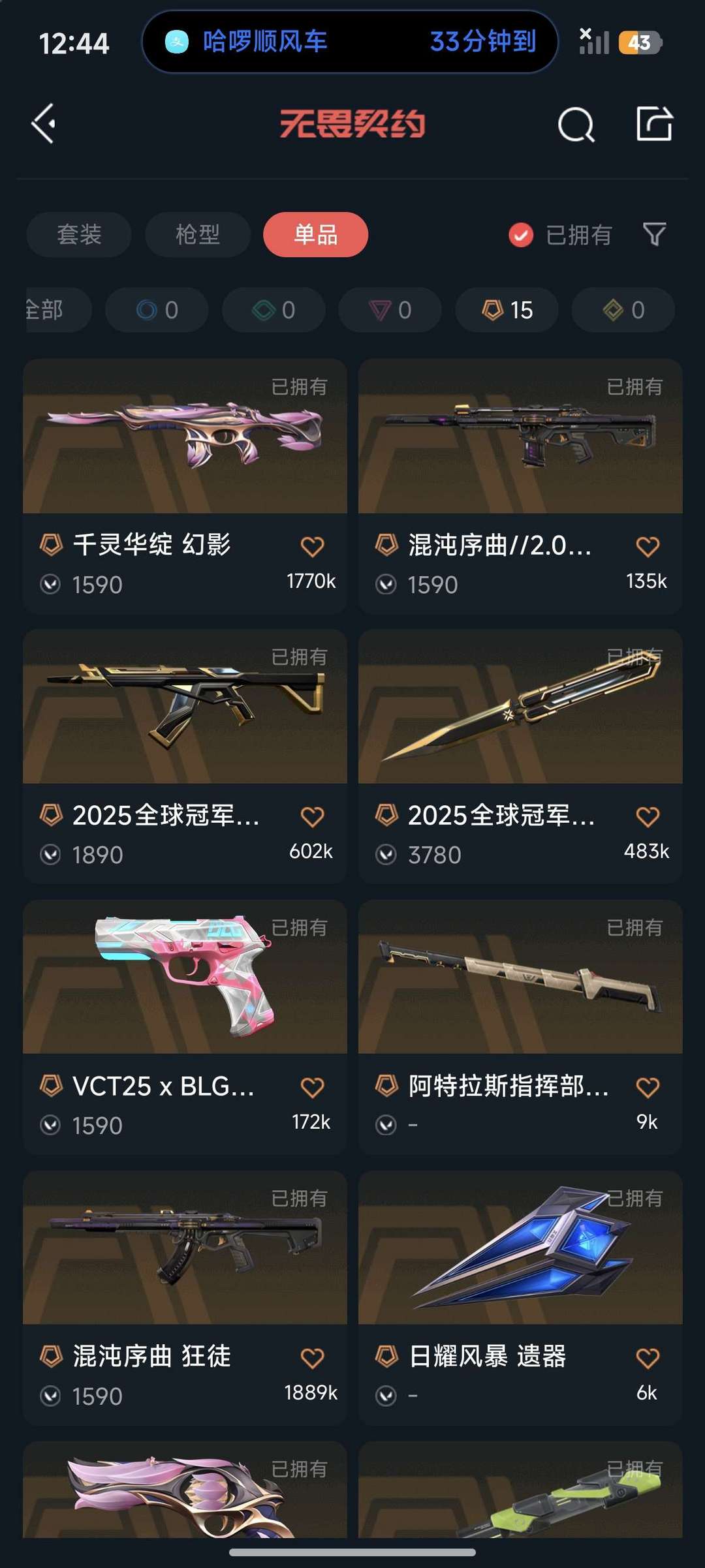Favorite the 千灵华绽 幻影 skin heart
This screenshot has height=1568, width=705.
point(314,545)
